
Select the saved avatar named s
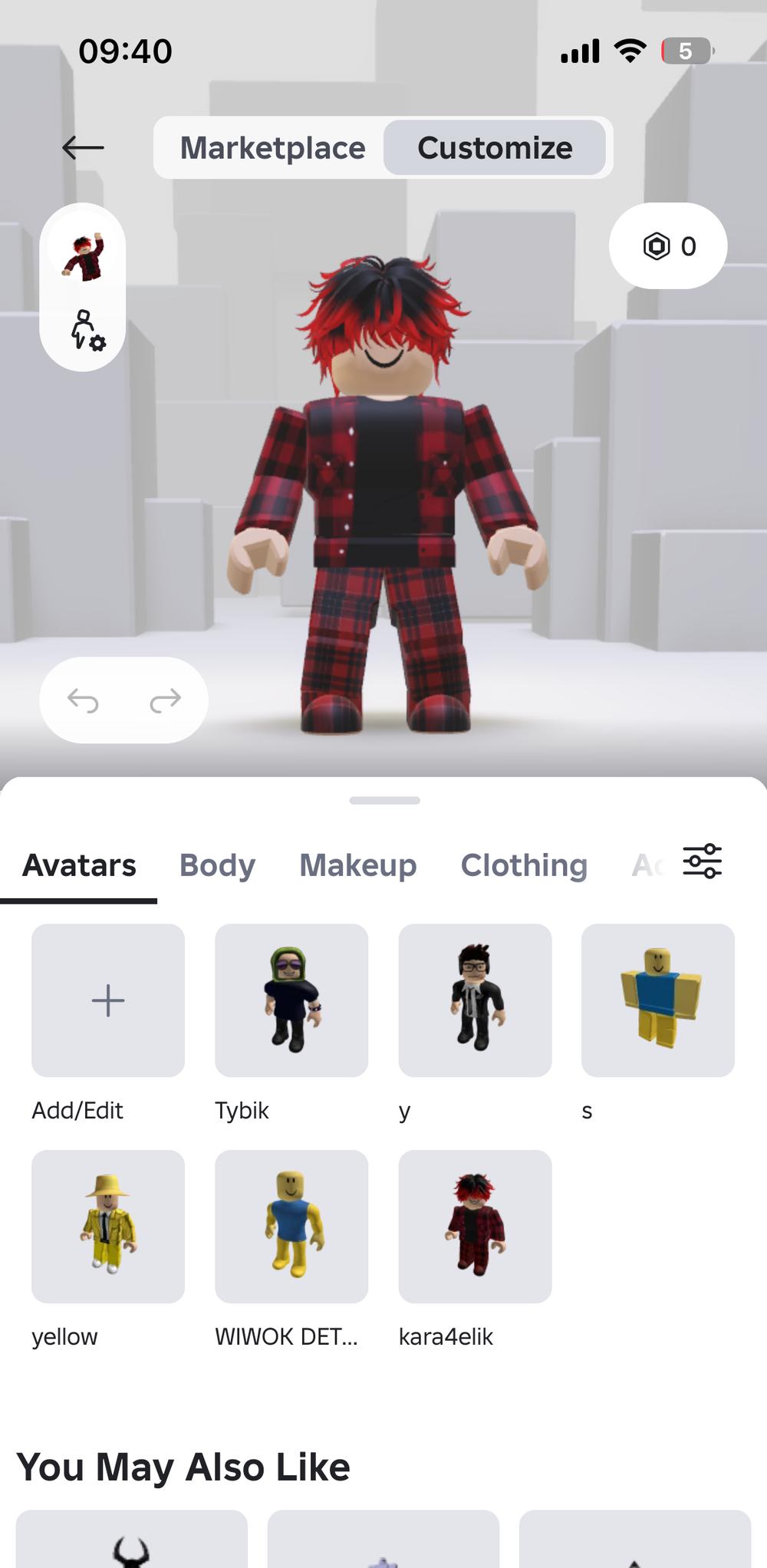coord(658,1000)
